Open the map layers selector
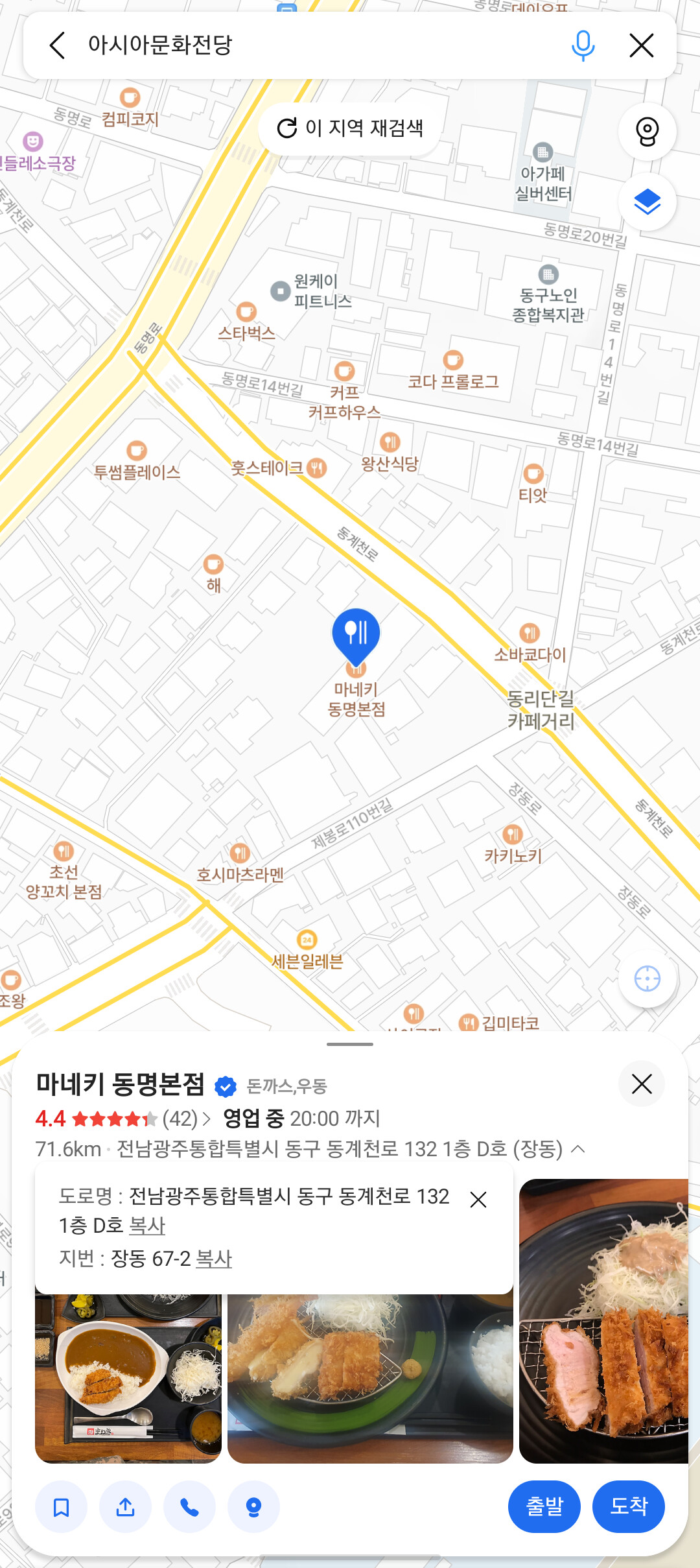Image resolution: width=700 pixels, height=1568 pixels. click(x=647, y=202)
